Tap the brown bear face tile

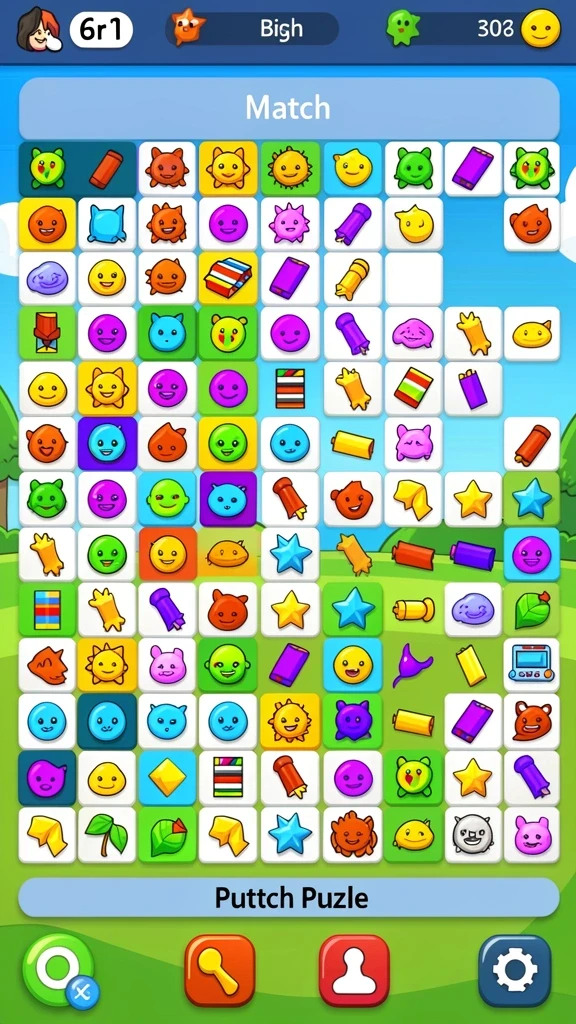point(532,721)
